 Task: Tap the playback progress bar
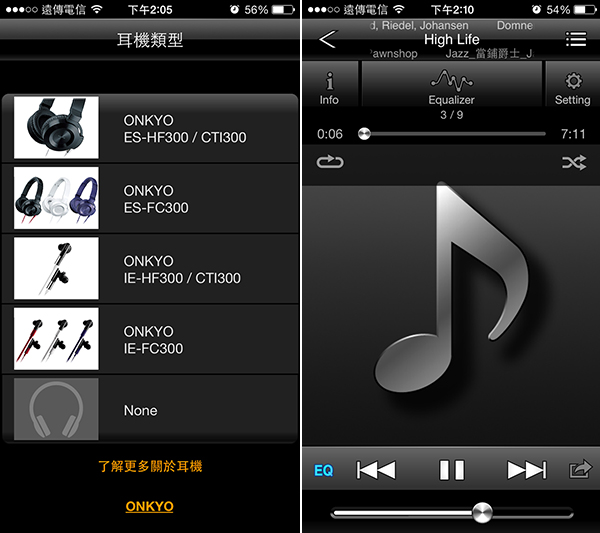tap(455, 133)
